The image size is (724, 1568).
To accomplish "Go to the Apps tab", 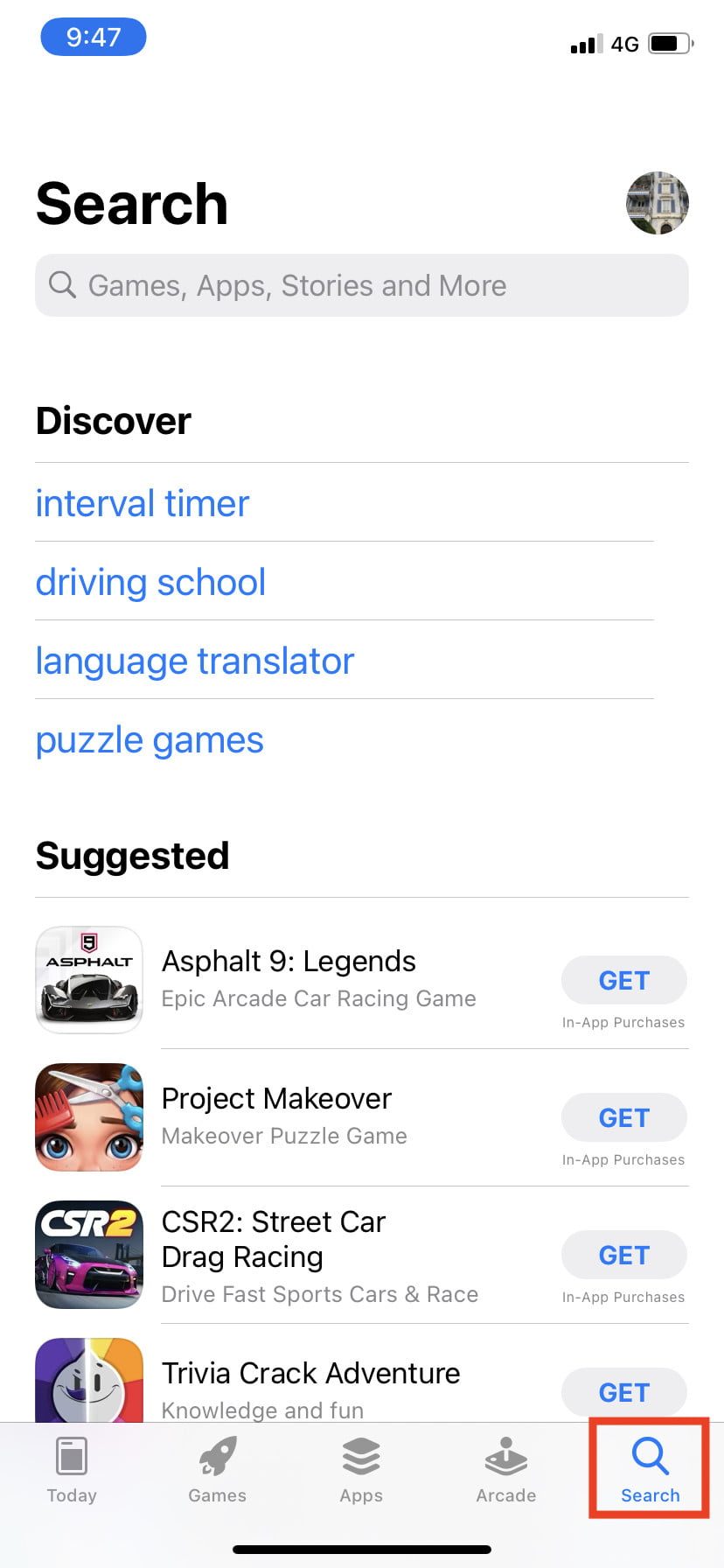I will (x=361, y=1472).
